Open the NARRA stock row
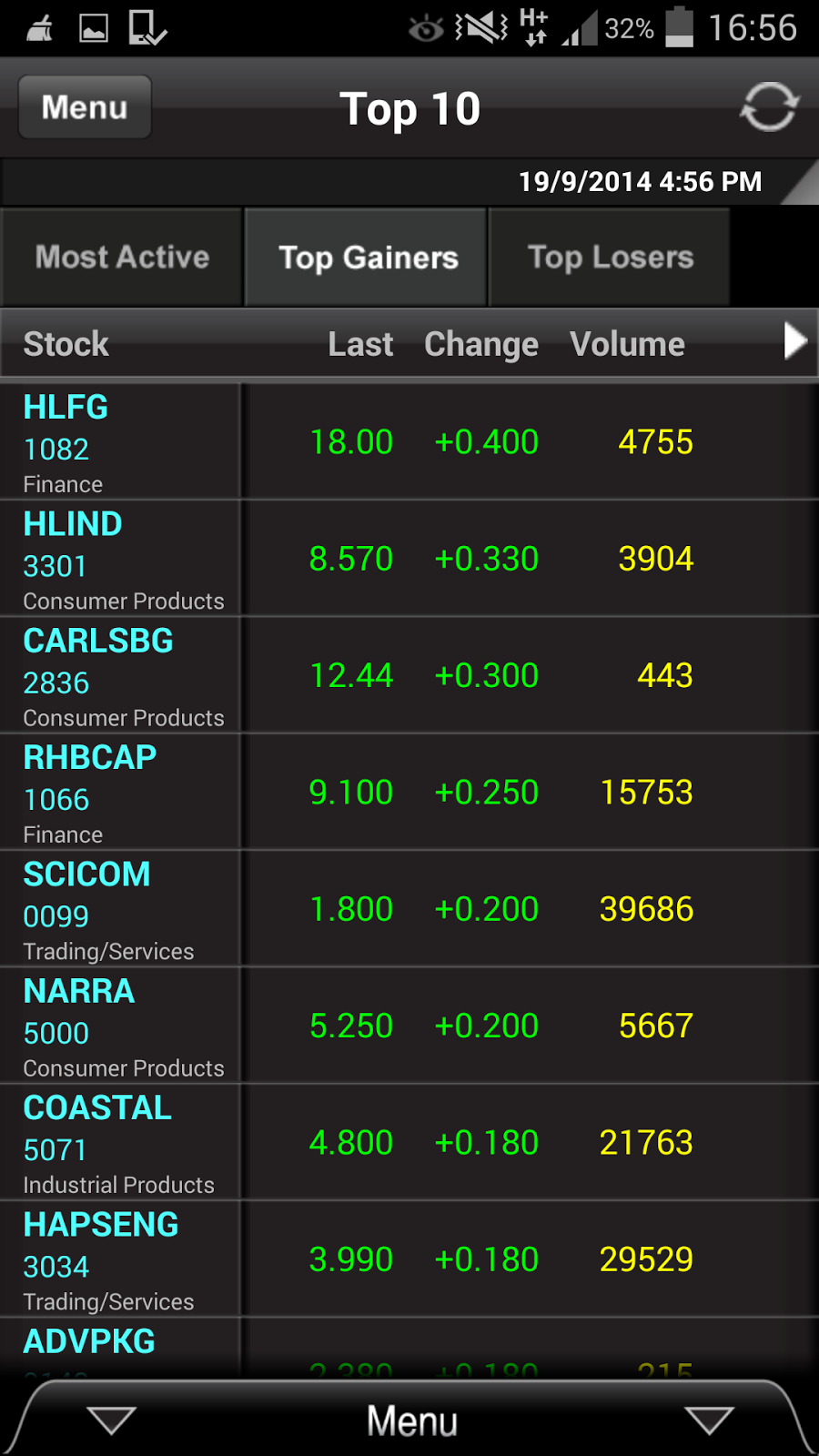The height and width of the screenshot is (1456, 819). pos(409,1026)
